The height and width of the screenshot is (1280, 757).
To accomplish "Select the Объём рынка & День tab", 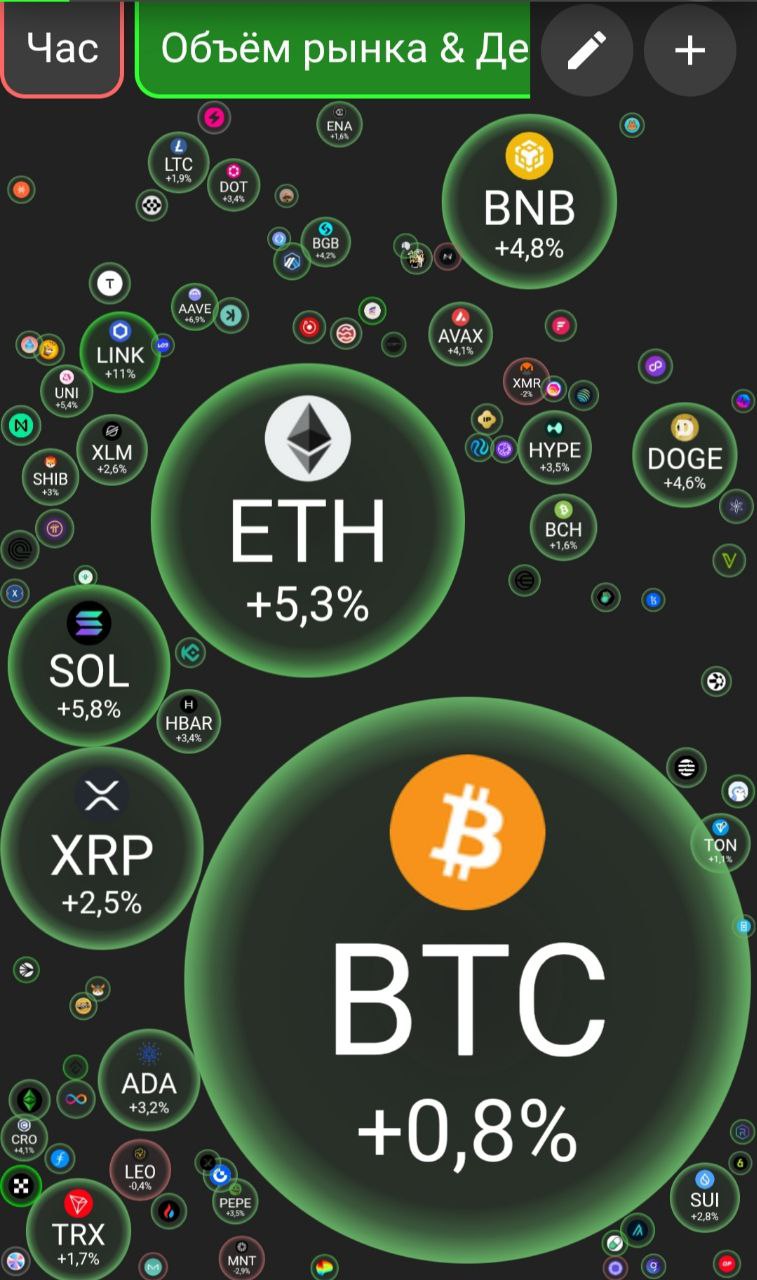I will click(x=335, y=49).
